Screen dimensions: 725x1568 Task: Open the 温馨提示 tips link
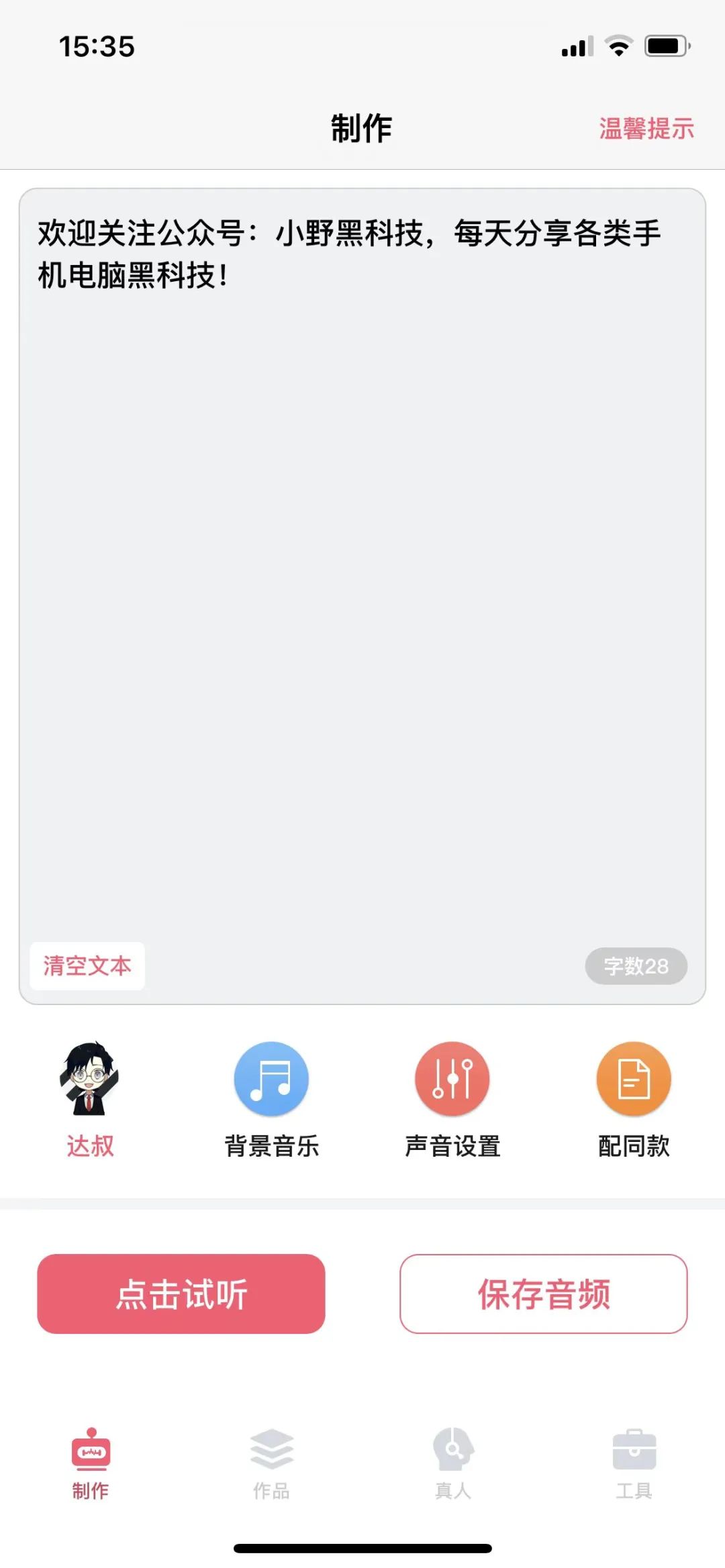646,129
